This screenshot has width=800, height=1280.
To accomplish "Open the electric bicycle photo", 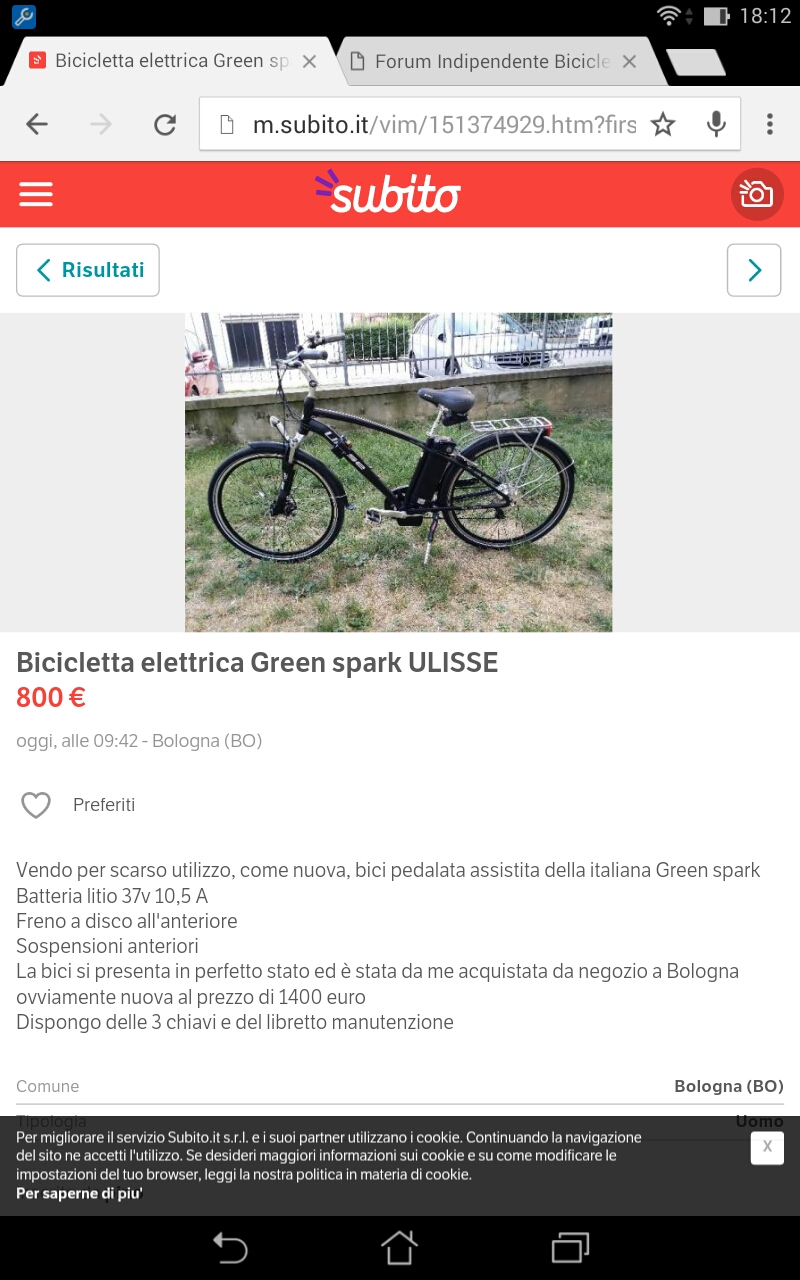I will [398, 472].
